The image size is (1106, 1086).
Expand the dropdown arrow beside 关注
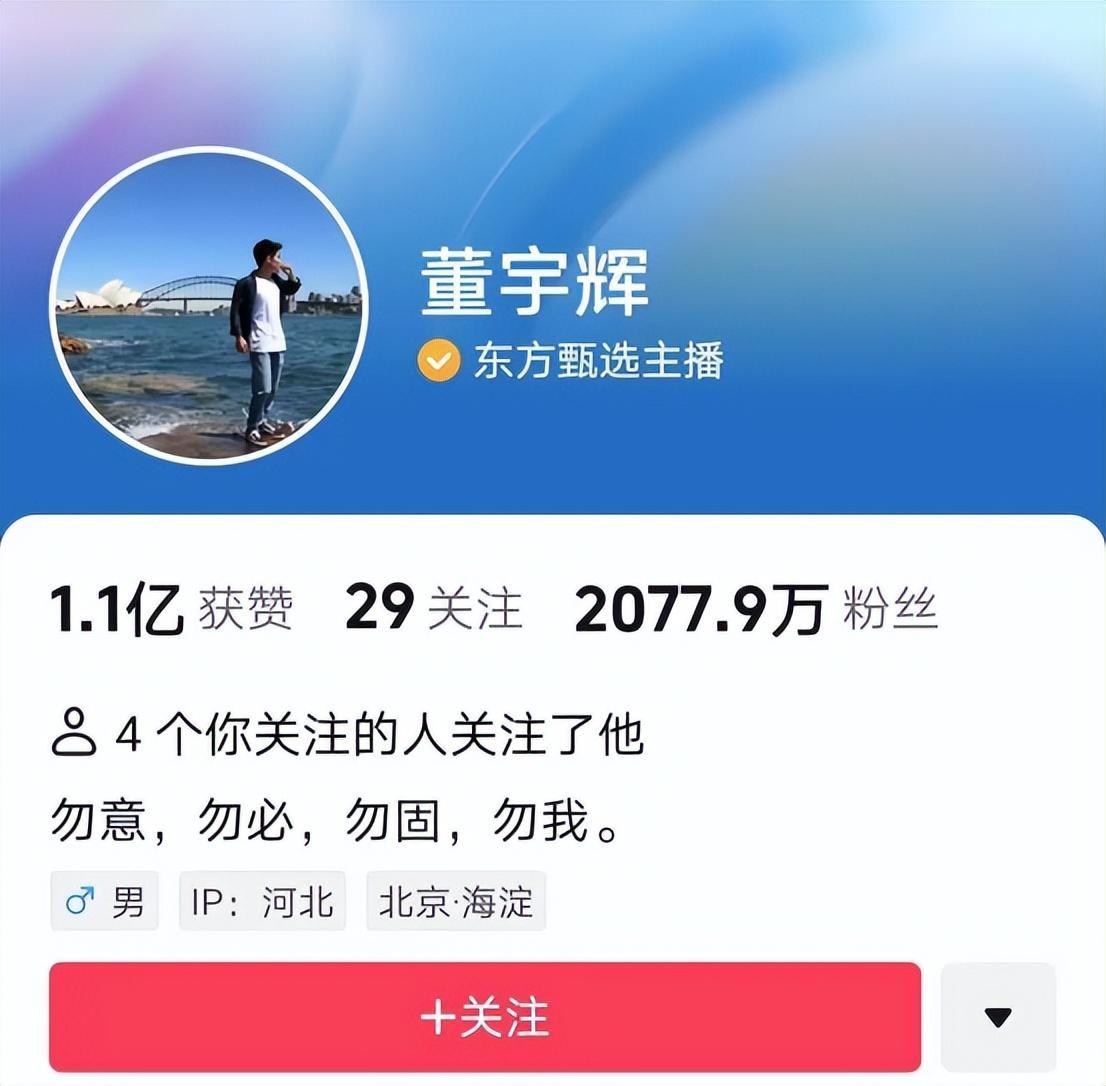998,1017
